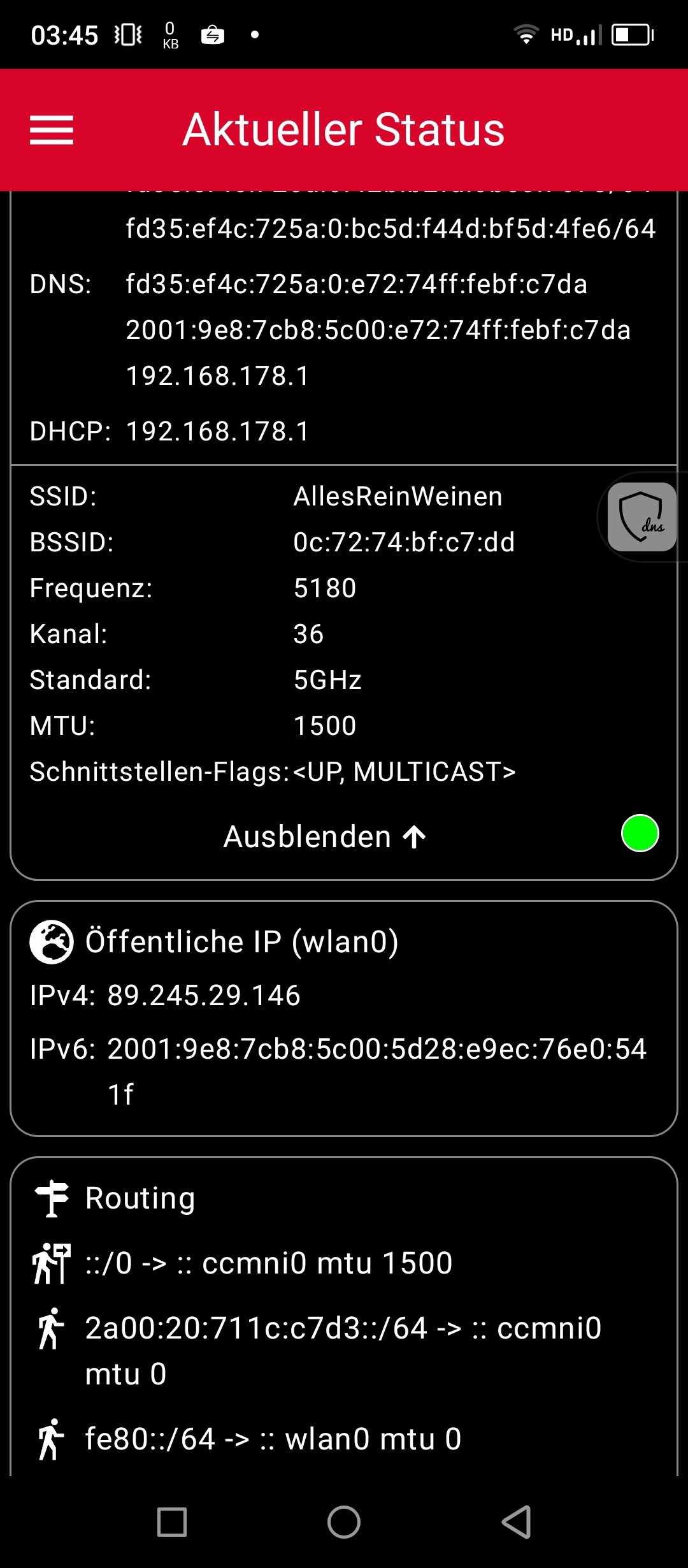The width and height of the screenshot is (688, 1568).
Task: Go back with system back button
Action: 517,1522
